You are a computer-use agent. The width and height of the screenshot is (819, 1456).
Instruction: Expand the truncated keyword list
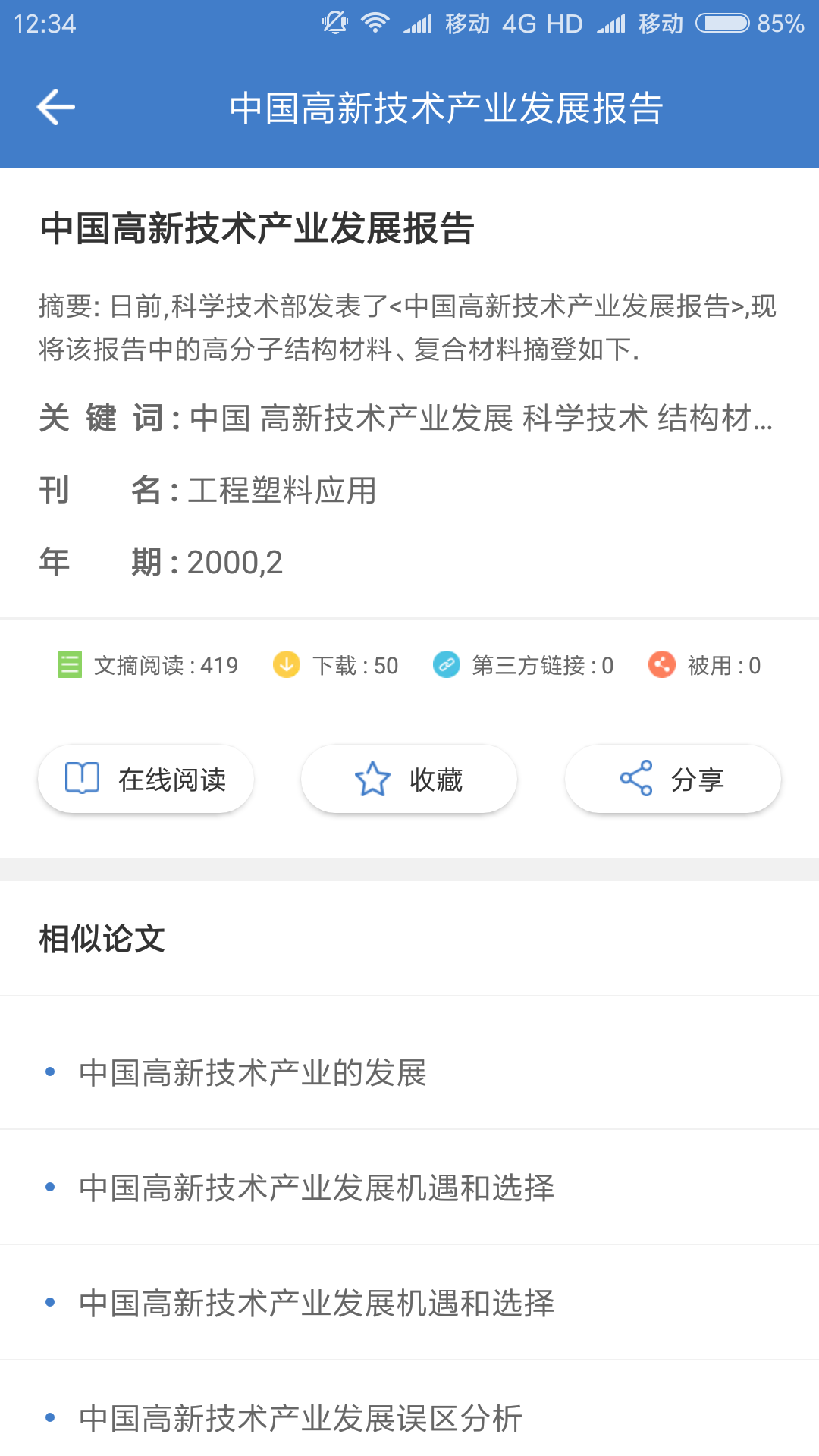(478, 418)
